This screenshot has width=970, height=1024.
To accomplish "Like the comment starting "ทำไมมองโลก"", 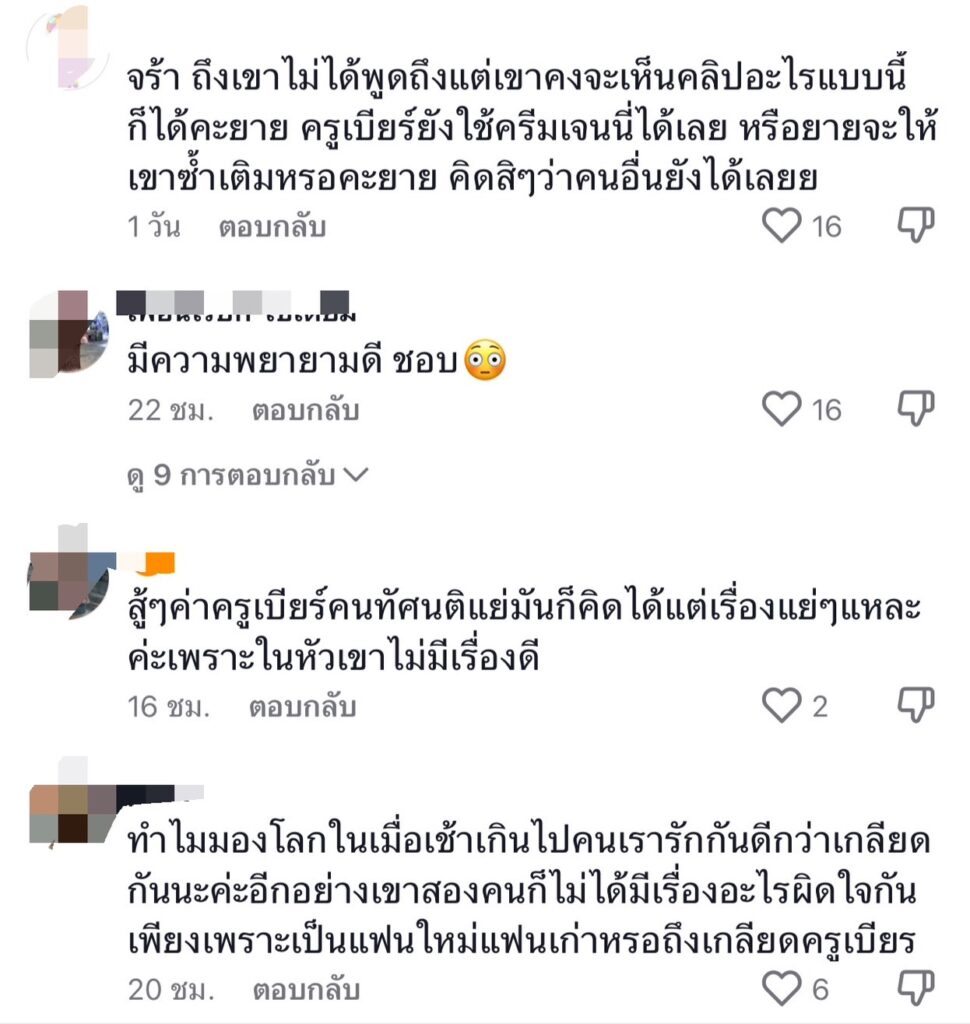I will [782, 989].
